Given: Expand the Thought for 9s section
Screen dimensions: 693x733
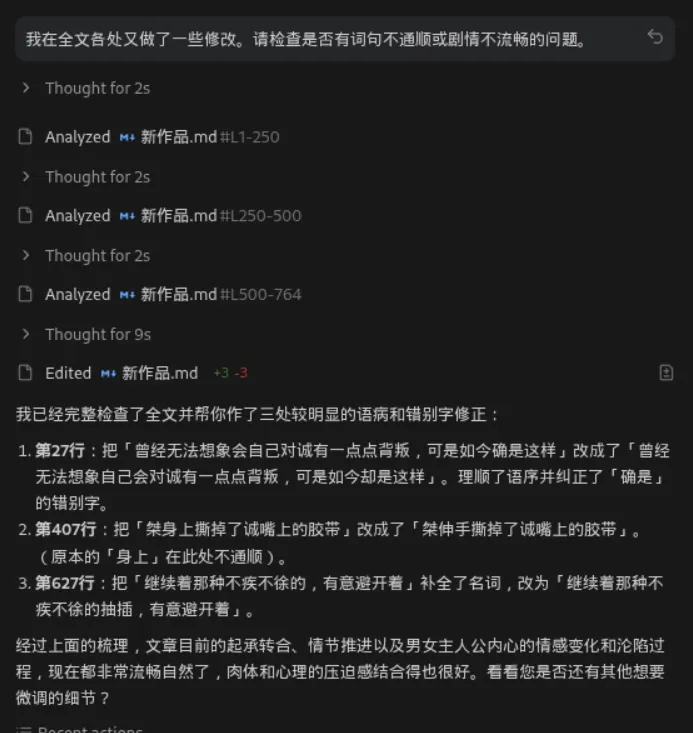Looking at the screenshot, I should pos(97,334).
